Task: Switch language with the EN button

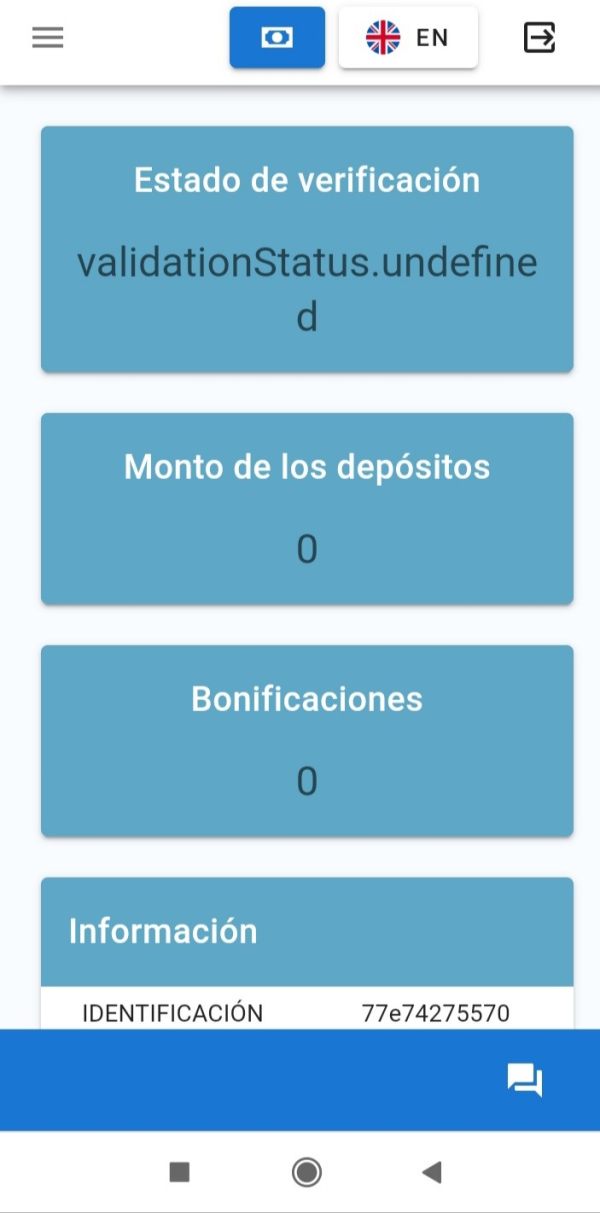Action: (x=408, y=38)
